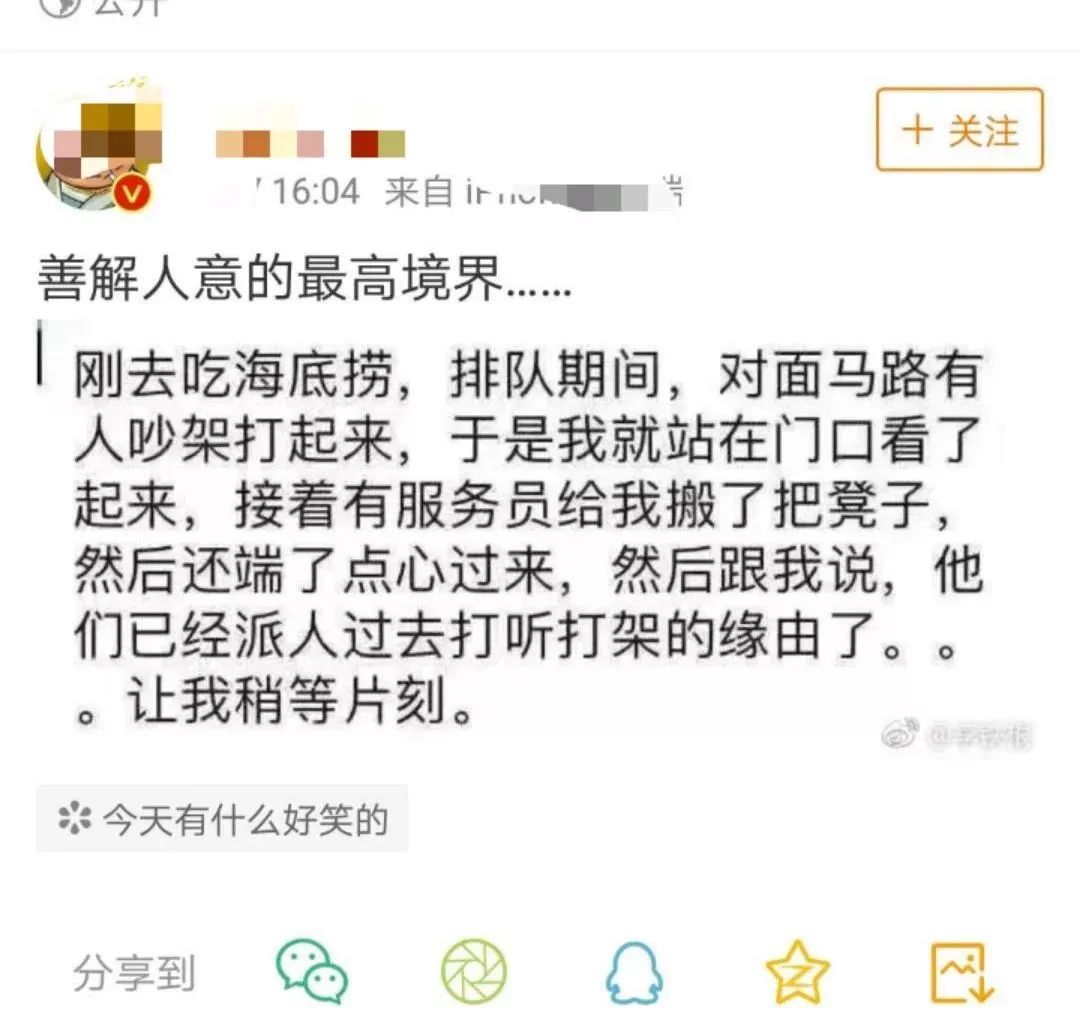Screen dimensions: 1080x1027
Task: Share the post to WeChat Moments
Action: click(x=474, y=971)
